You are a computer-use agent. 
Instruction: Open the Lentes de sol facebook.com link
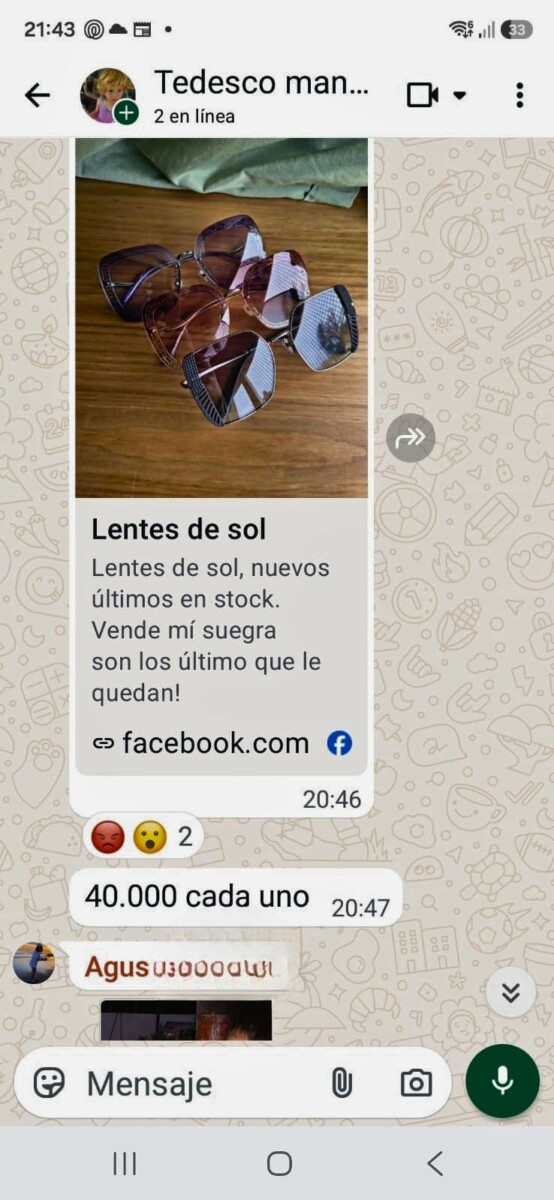pos(216,743)
